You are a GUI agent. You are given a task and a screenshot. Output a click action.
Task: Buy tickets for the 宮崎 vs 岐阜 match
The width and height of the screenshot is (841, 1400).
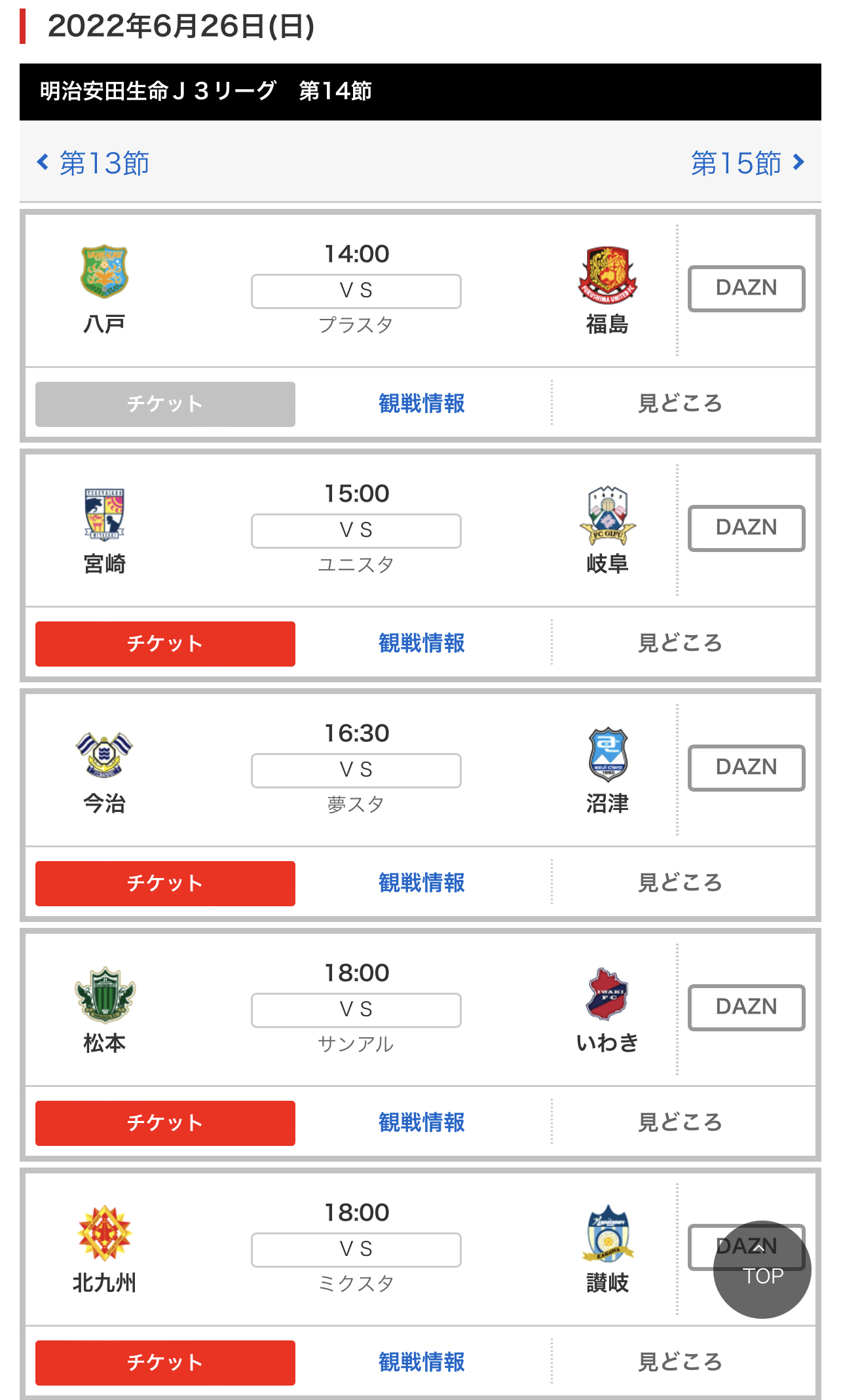(x=165, y=644)
